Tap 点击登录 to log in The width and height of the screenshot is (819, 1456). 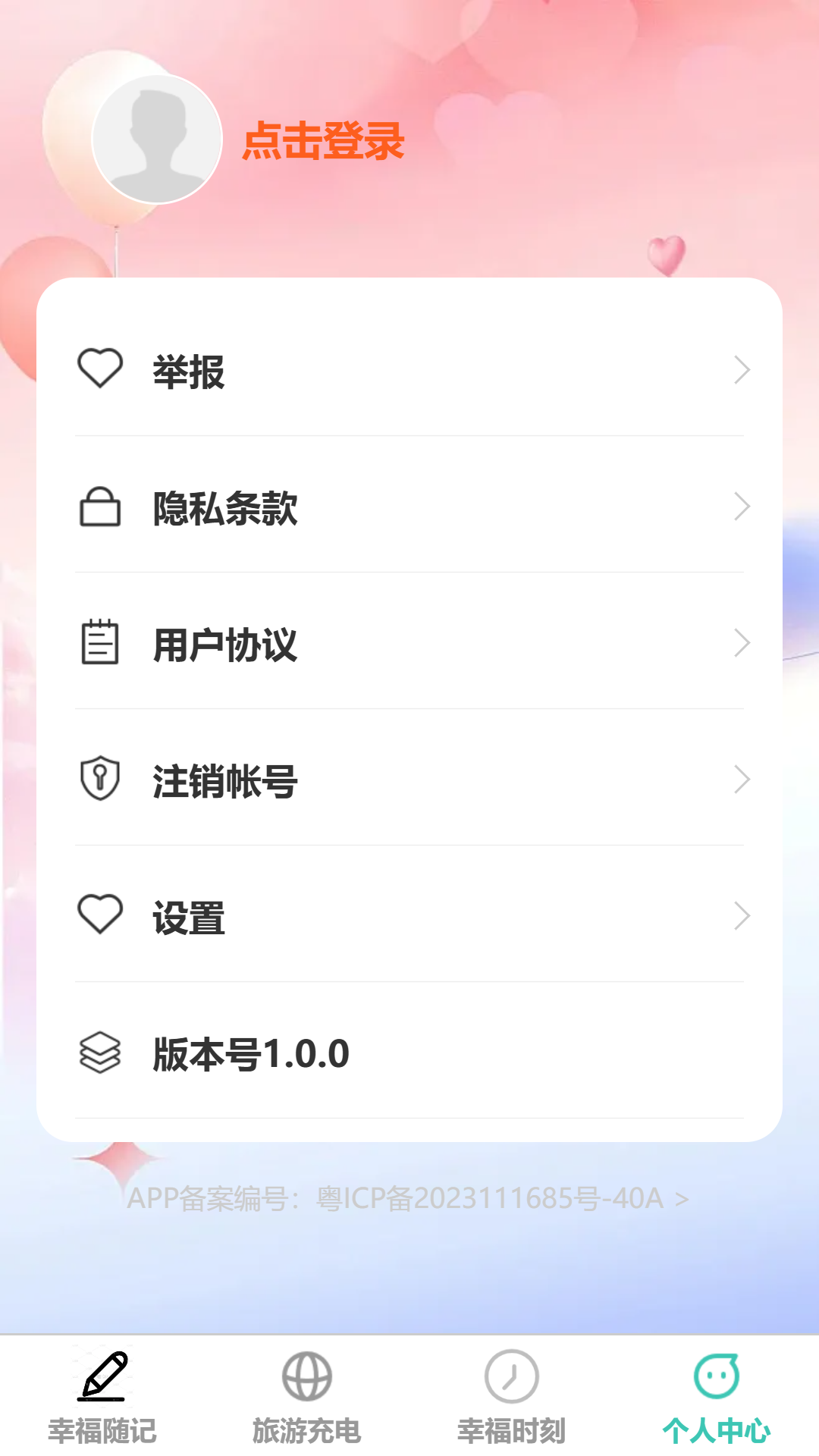(323, 141)
